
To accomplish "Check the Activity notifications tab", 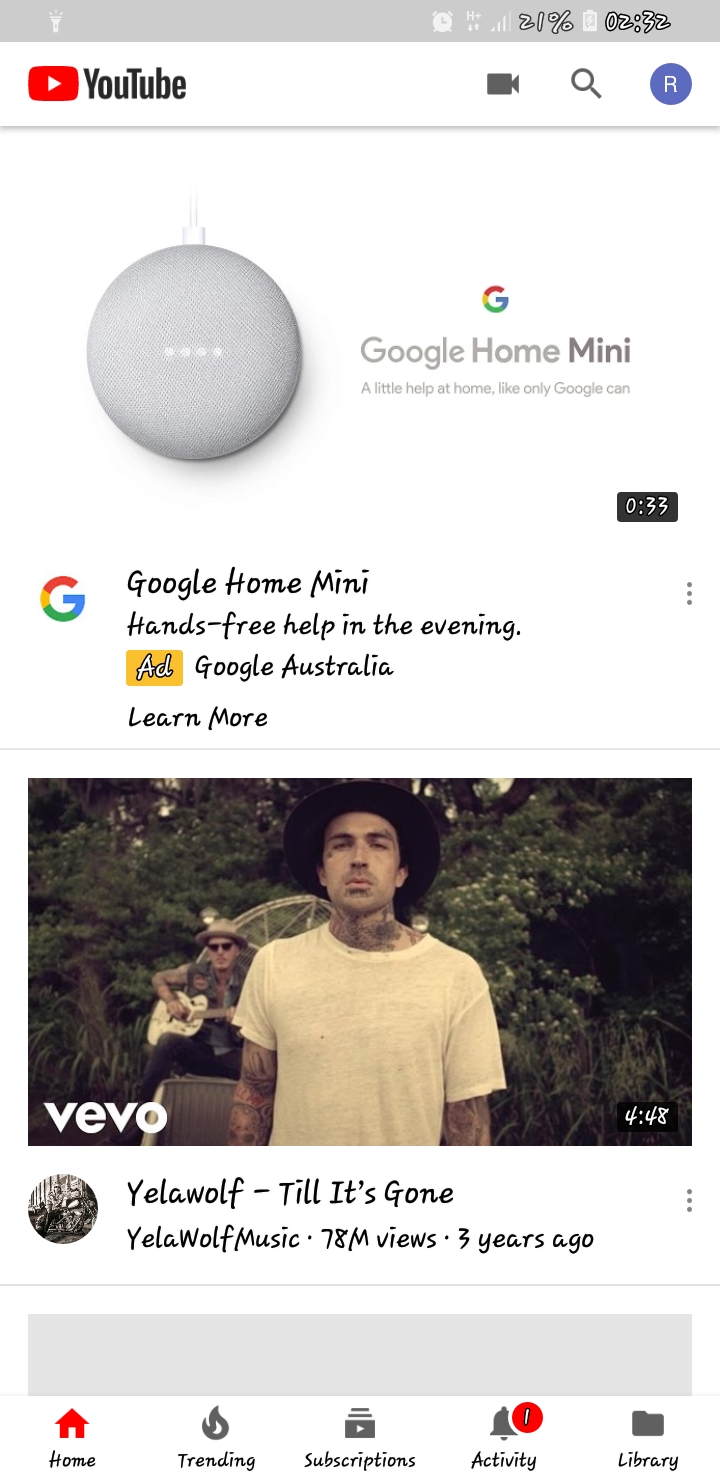I will pos(504,1438).
